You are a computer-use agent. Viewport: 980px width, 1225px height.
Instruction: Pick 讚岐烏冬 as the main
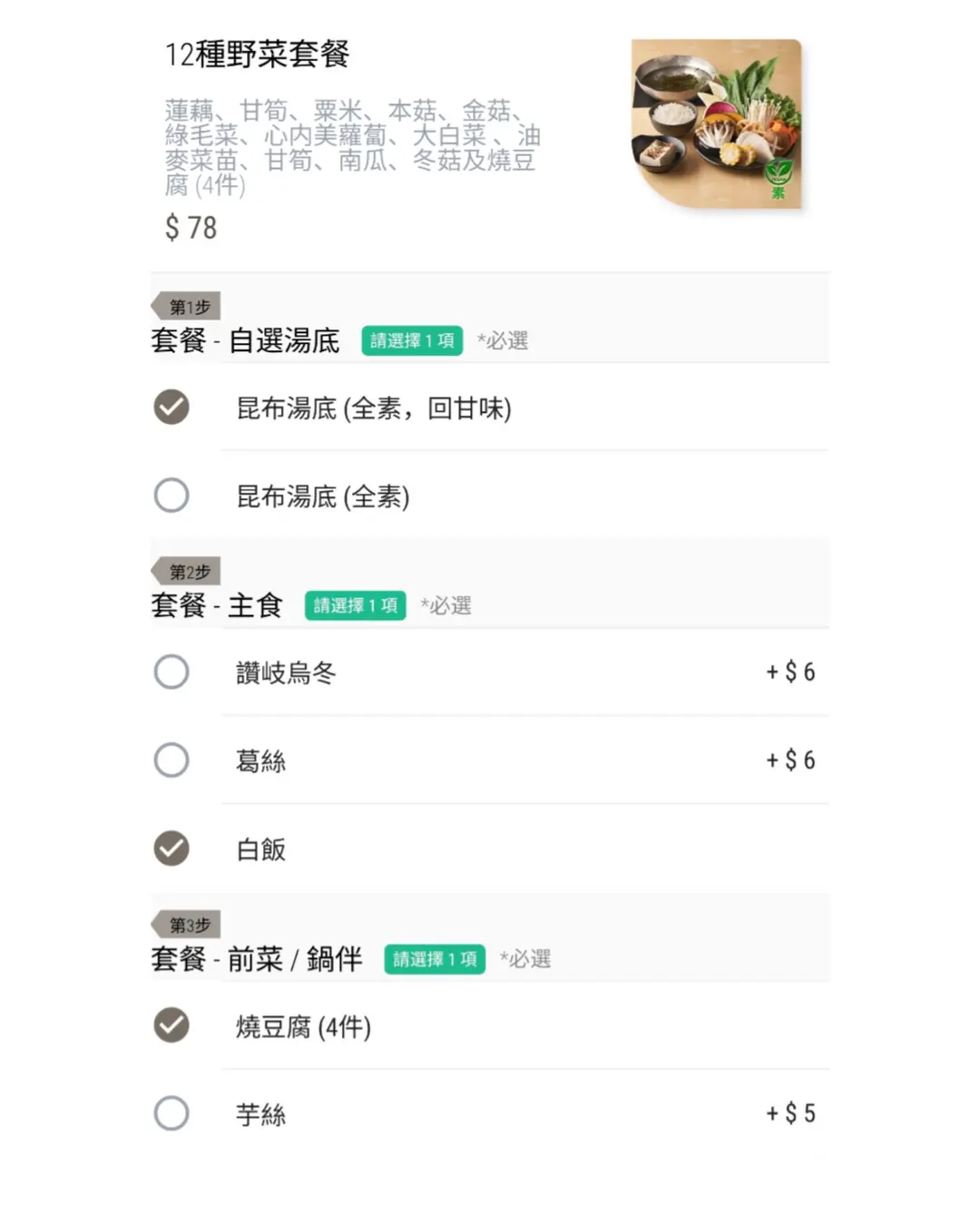(171, 672)
